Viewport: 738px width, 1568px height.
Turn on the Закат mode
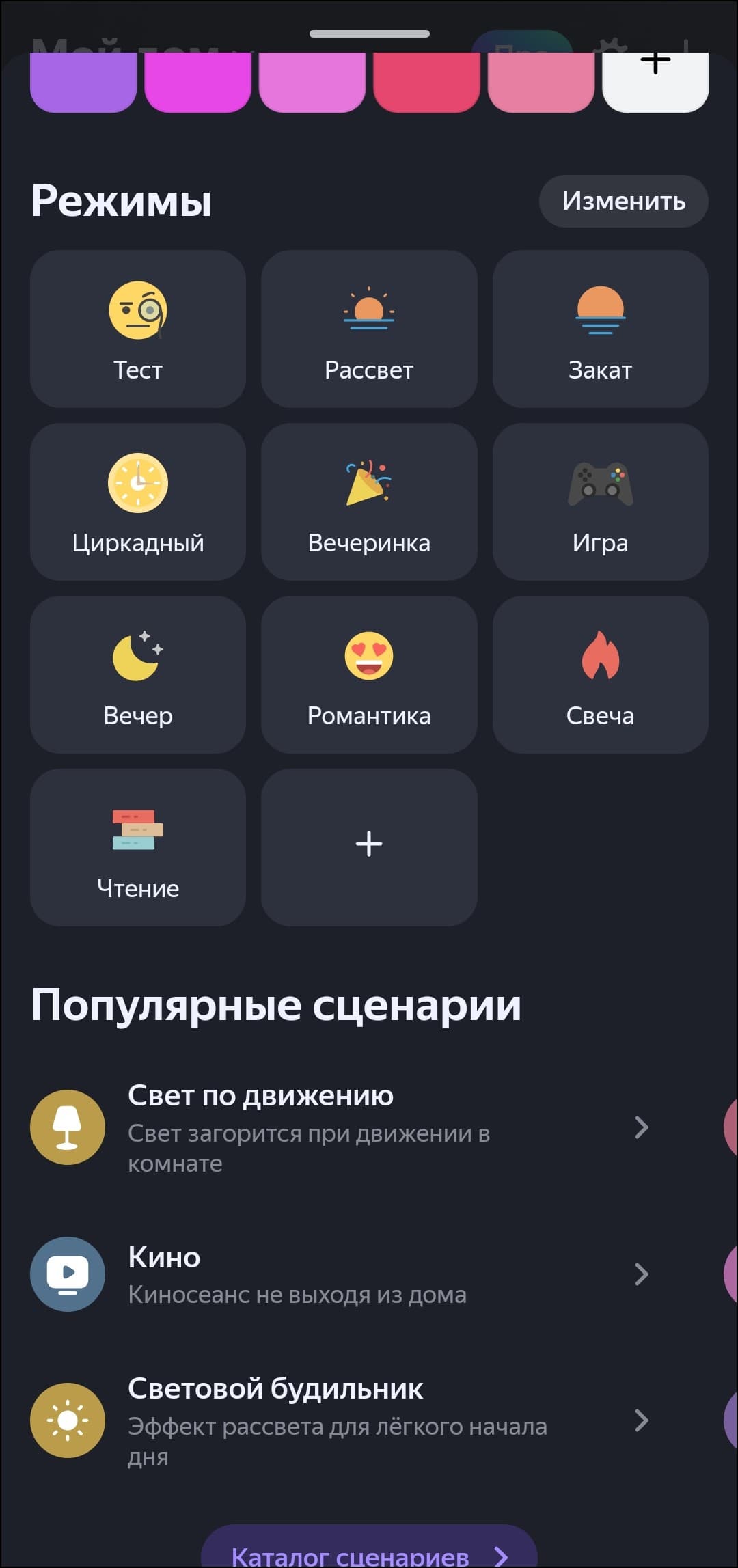pyautogui.click(x=600, y=329)
